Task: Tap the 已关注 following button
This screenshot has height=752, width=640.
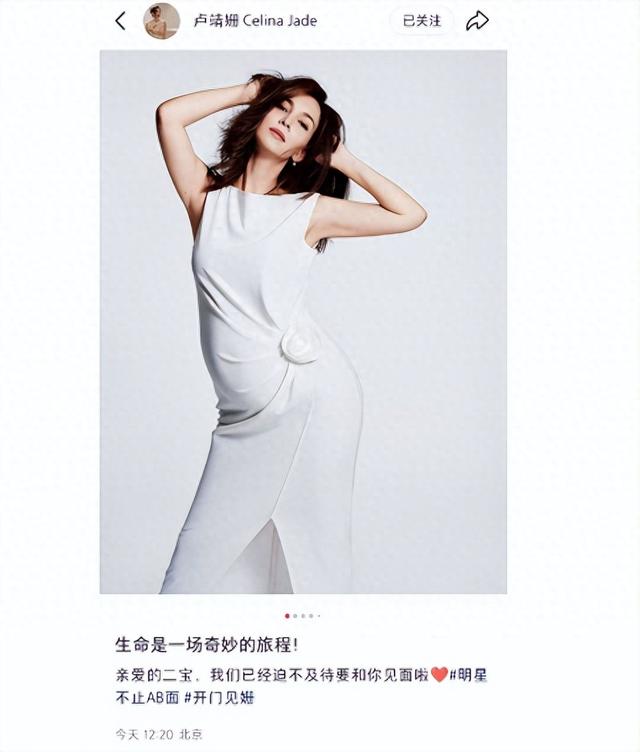Action: click(x=421, y=21)
